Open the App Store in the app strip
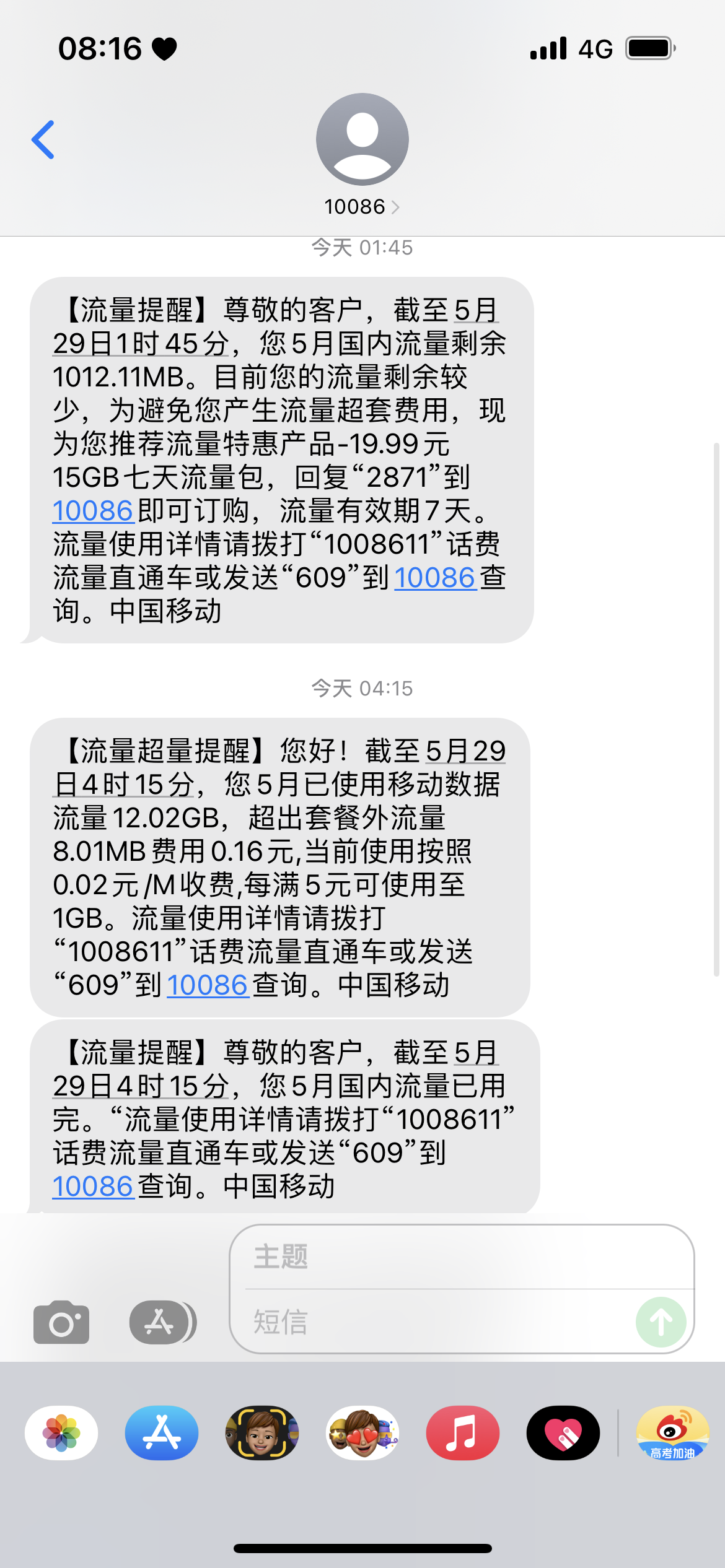 coord(162,1432)
